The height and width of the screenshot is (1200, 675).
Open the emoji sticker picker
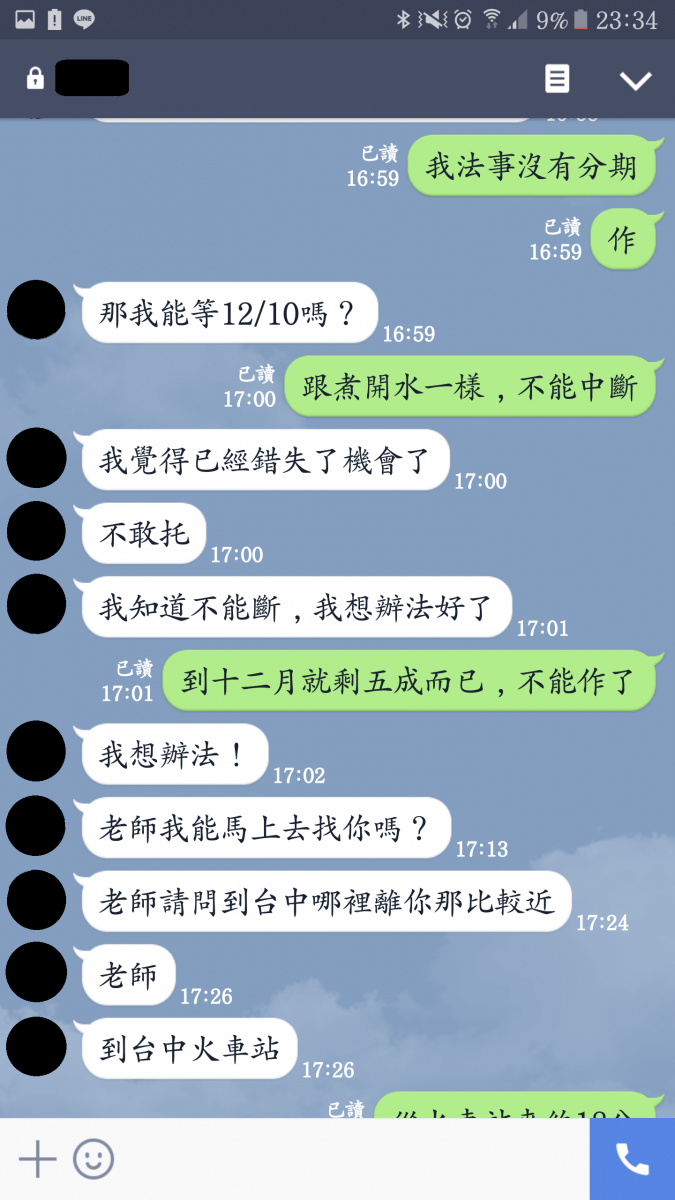point(93,1159)
